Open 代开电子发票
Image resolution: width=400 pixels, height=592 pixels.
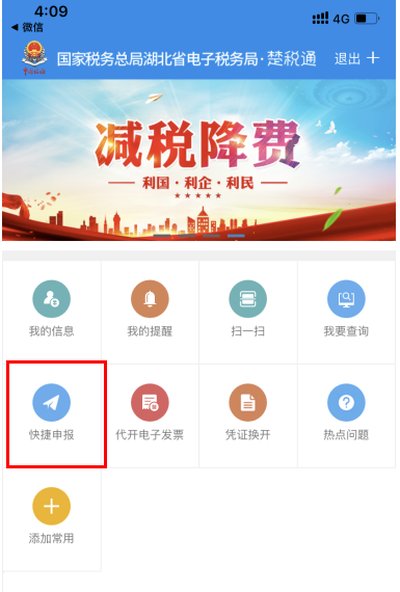(150, 415)
